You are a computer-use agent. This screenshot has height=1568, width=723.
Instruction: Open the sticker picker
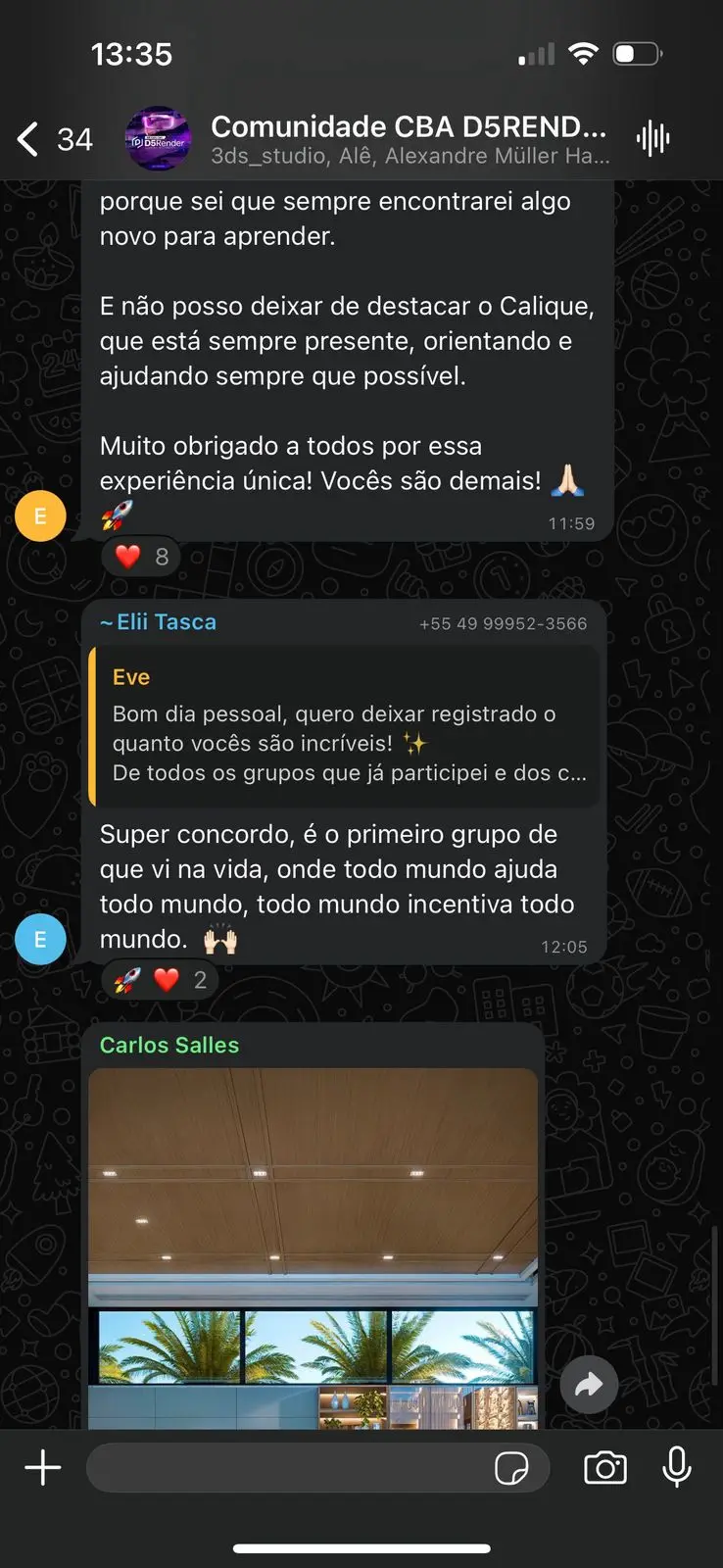pos(511,1468)
